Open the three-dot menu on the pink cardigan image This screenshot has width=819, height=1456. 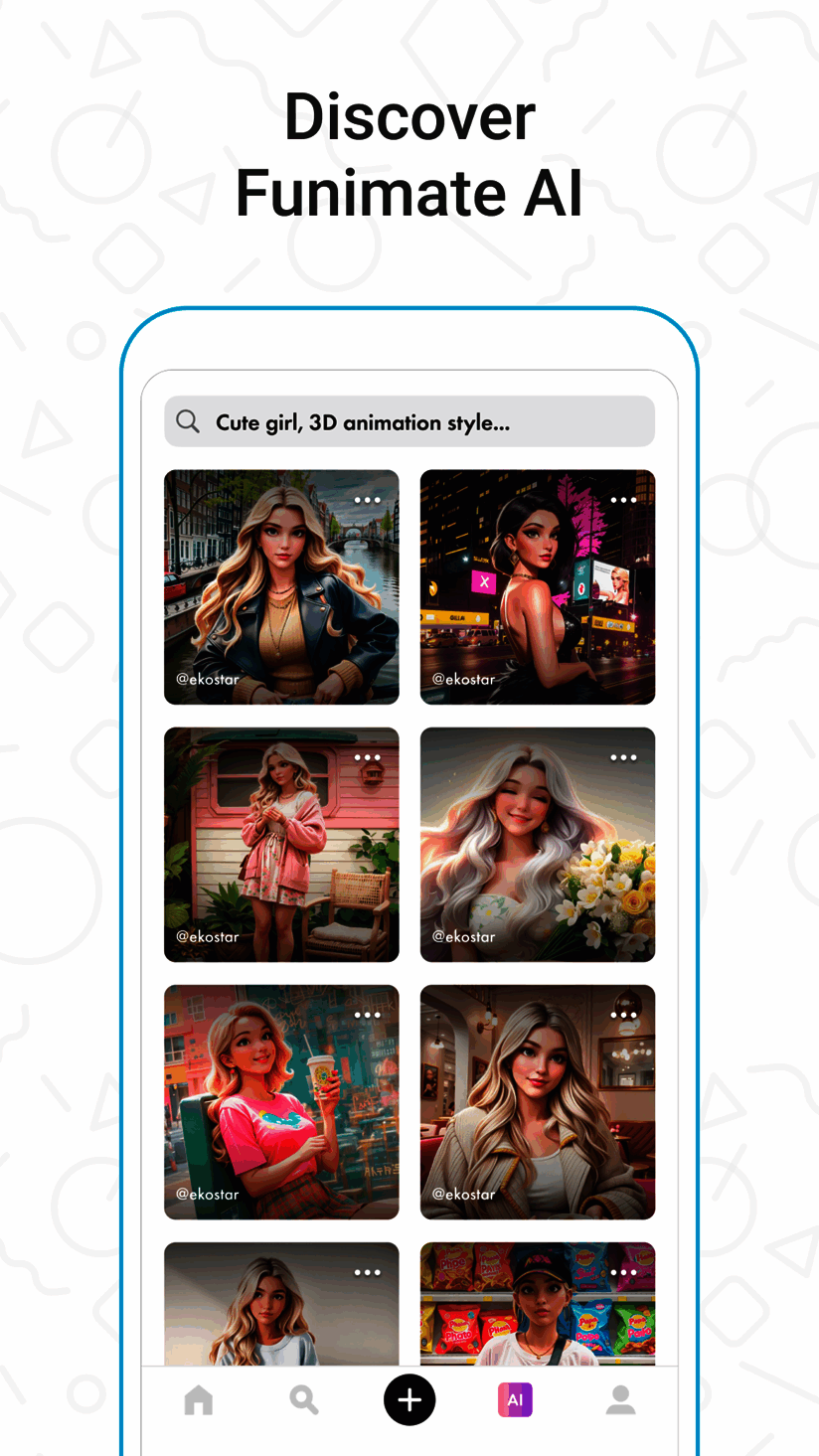point(368,757)
